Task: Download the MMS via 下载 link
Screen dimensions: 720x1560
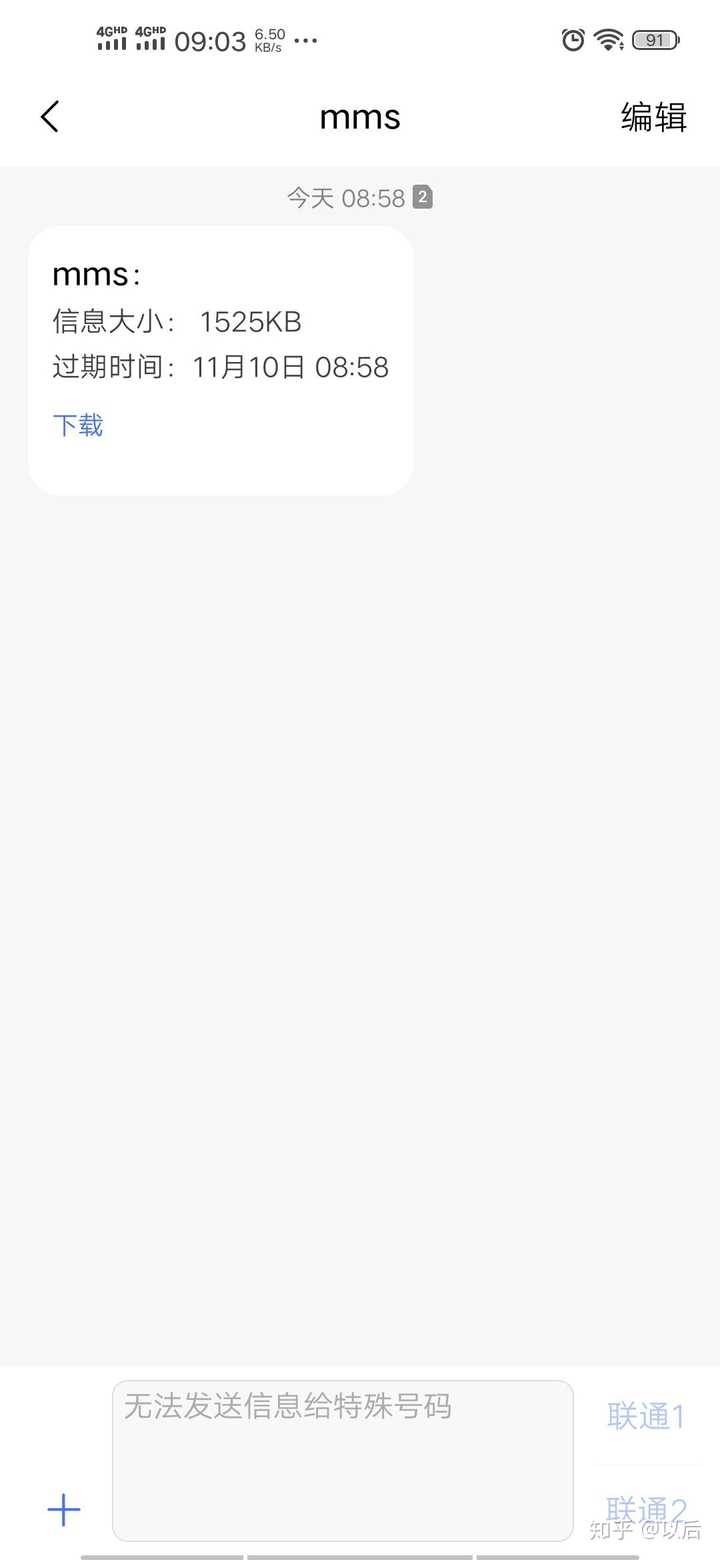Action: coord(78,426)
